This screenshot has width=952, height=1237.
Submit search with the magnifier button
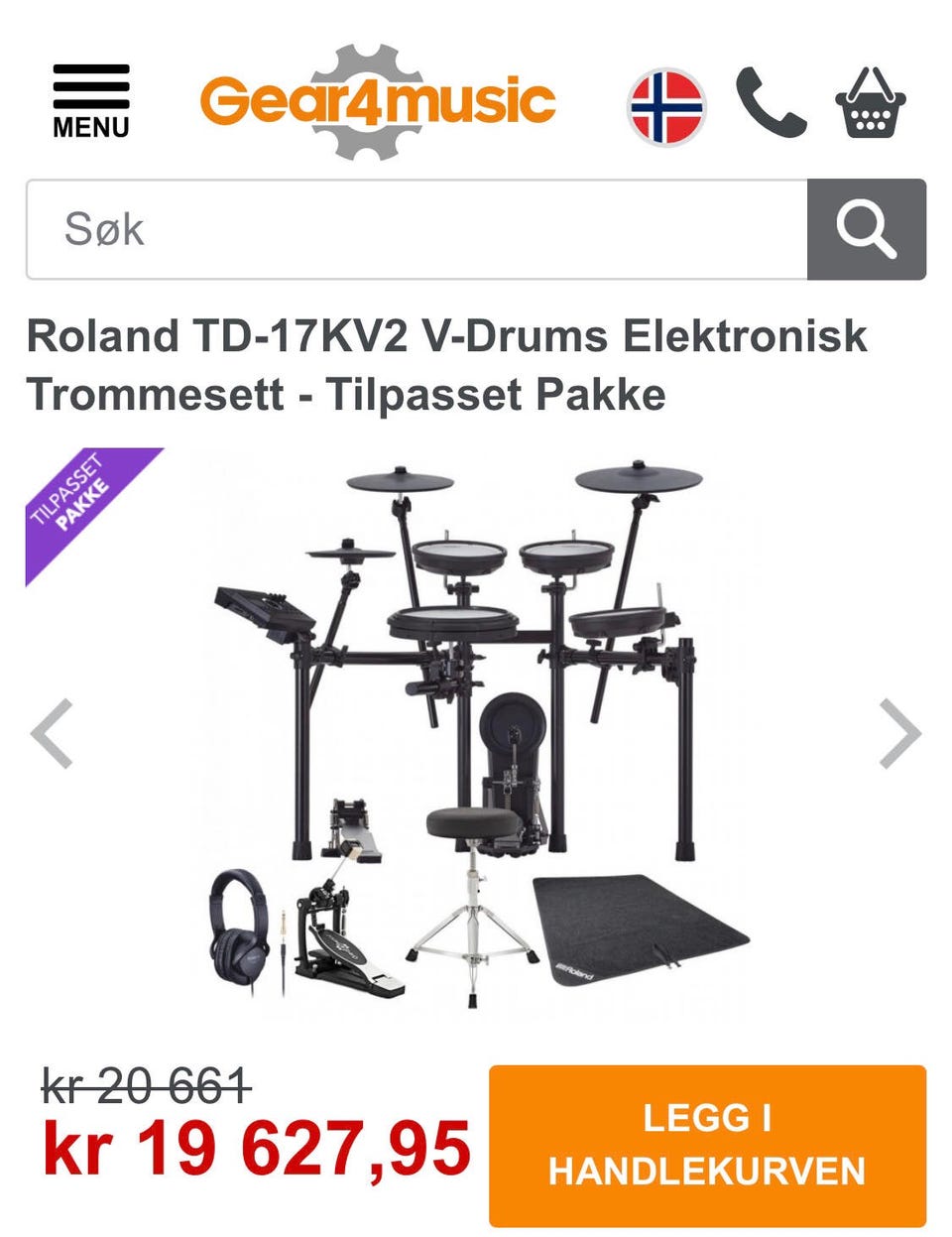tap(866, 230)
